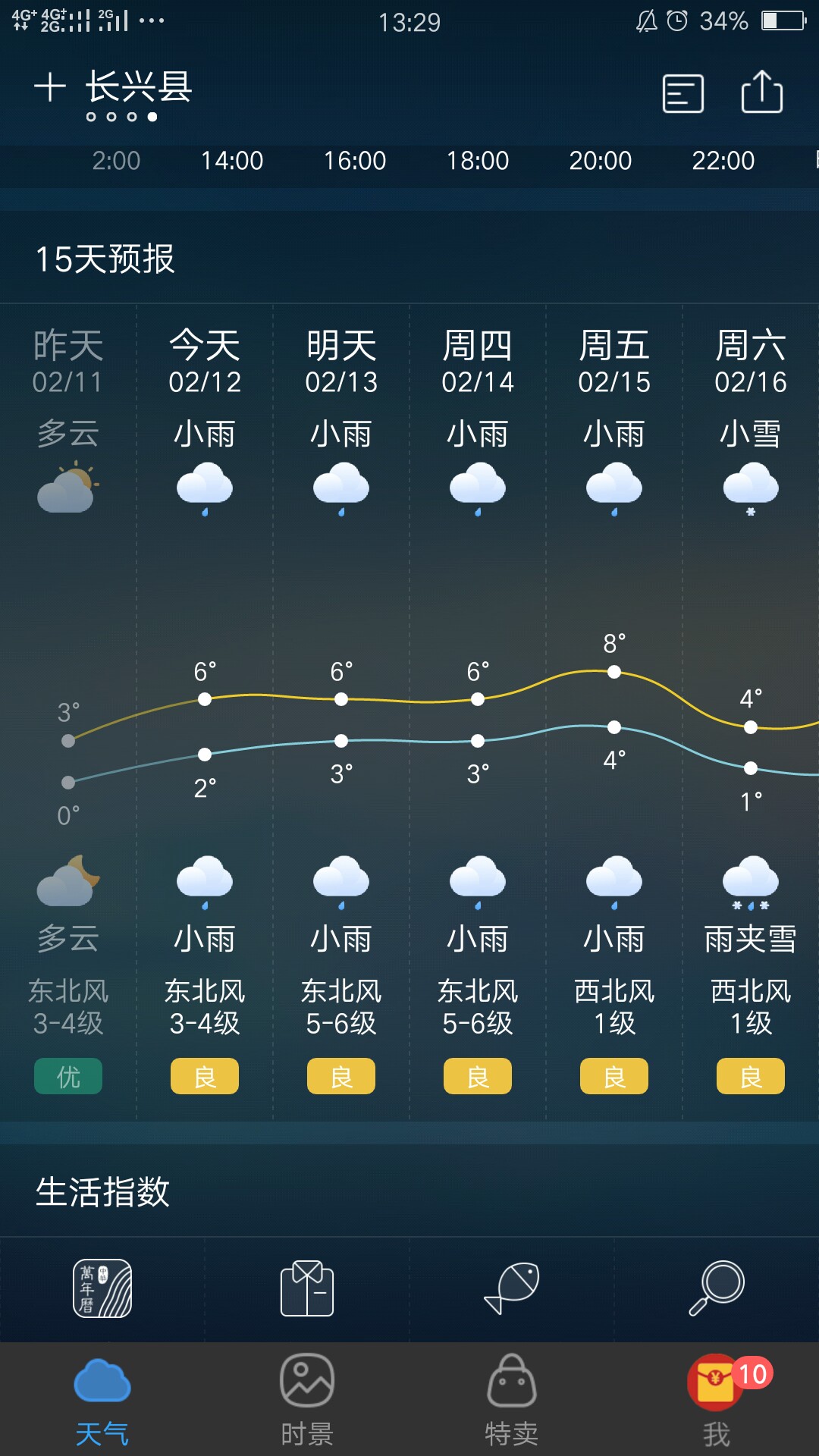Image resolution: width=819 pixels, height=1456 pixels.
Task: View the 周六 02/16 light snow forecast
Action: tap(751, 711)
